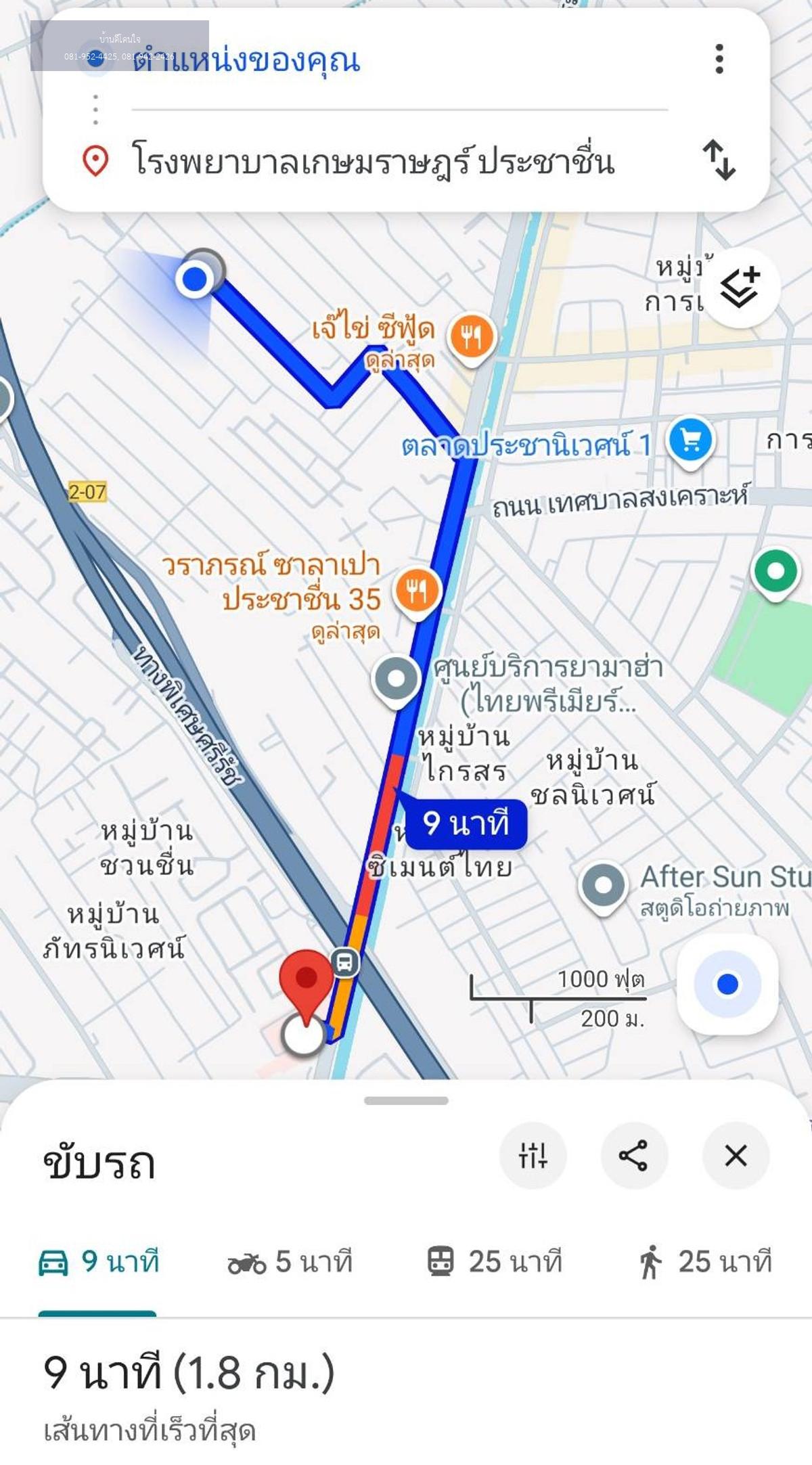Select the car tab showing 9 นาที
The image size is (812, 1465).
coord(99,1262)
